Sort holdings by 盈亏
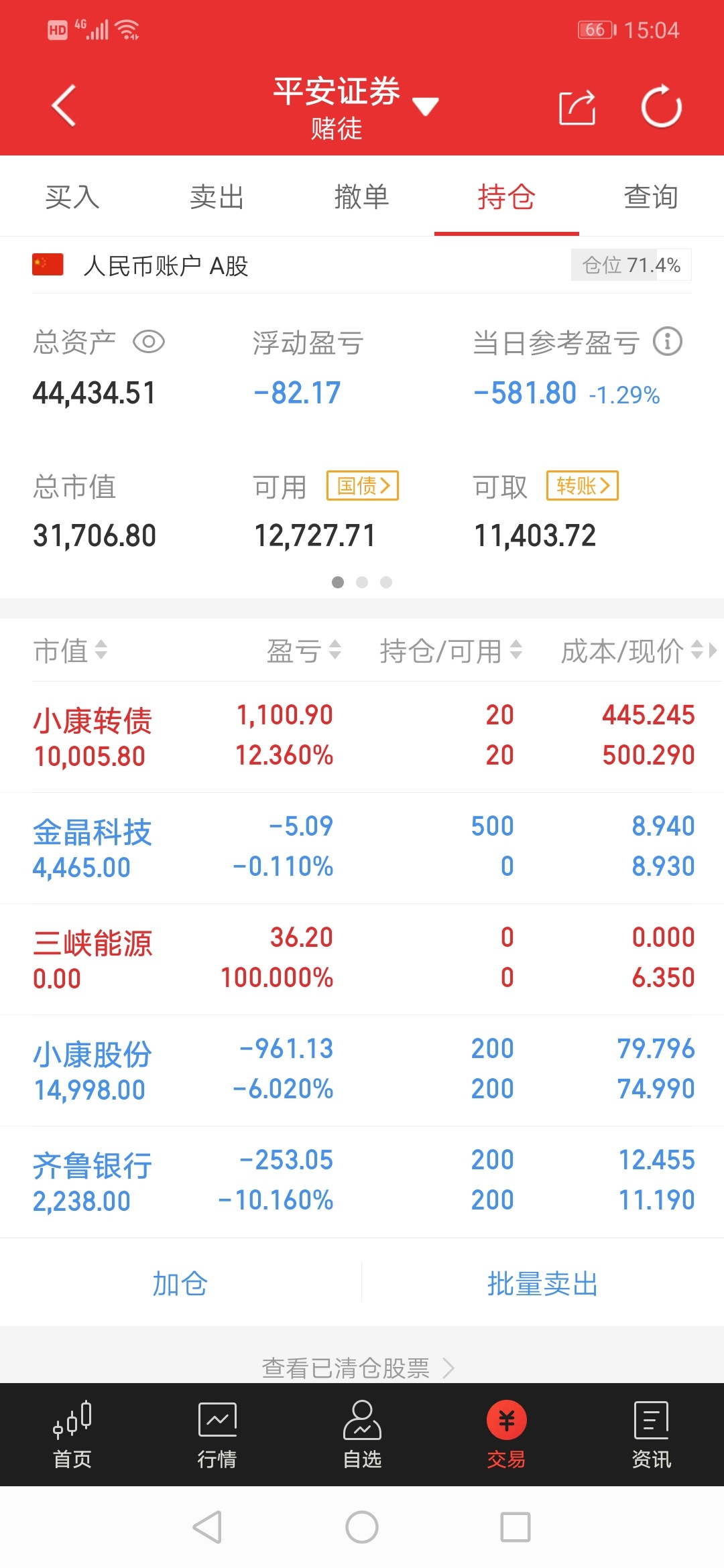Image resolution: width=724 pixels, height=1568 pixels. coord(304,651)
